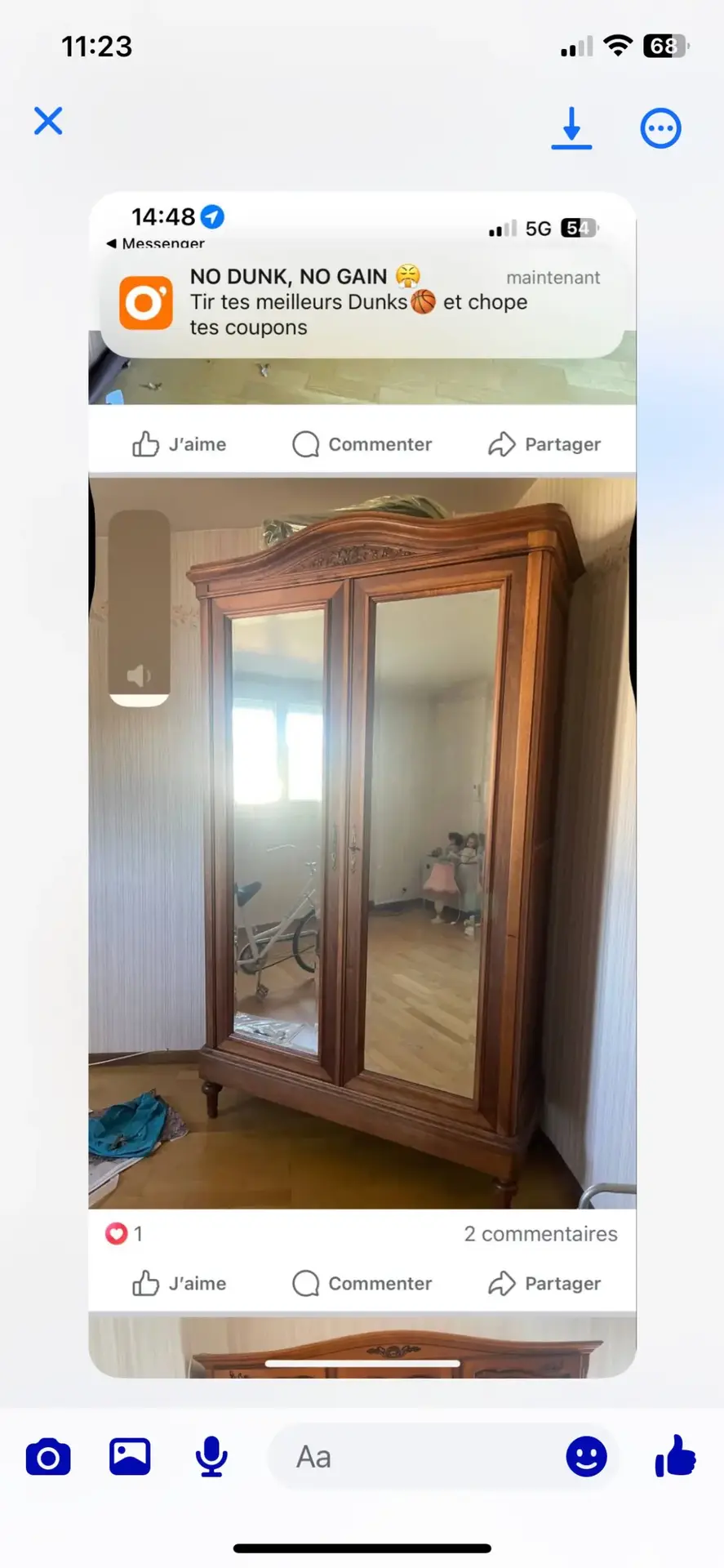Record a voice message
Viewport: 724px width, 1568px height.
pos(211,1457)
